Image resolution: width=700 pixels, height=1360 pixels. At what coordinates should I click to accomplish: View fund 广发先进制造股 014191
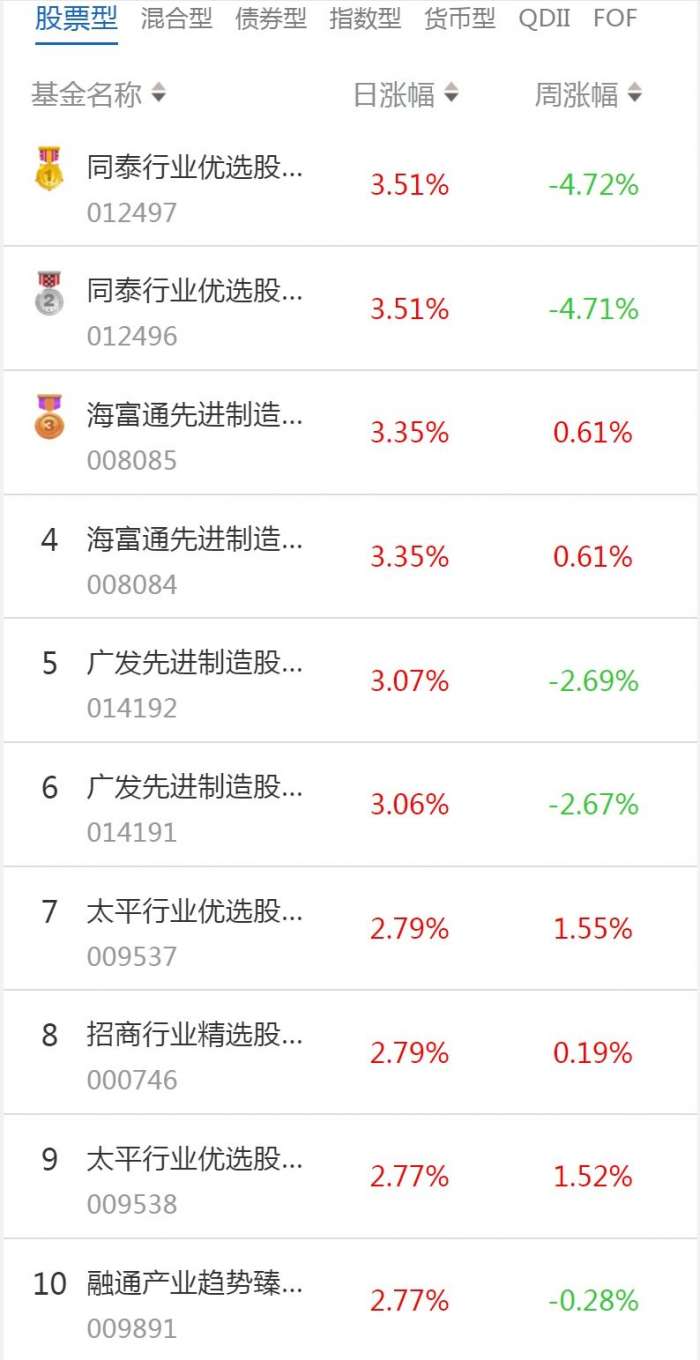click(x=350, y=804)
